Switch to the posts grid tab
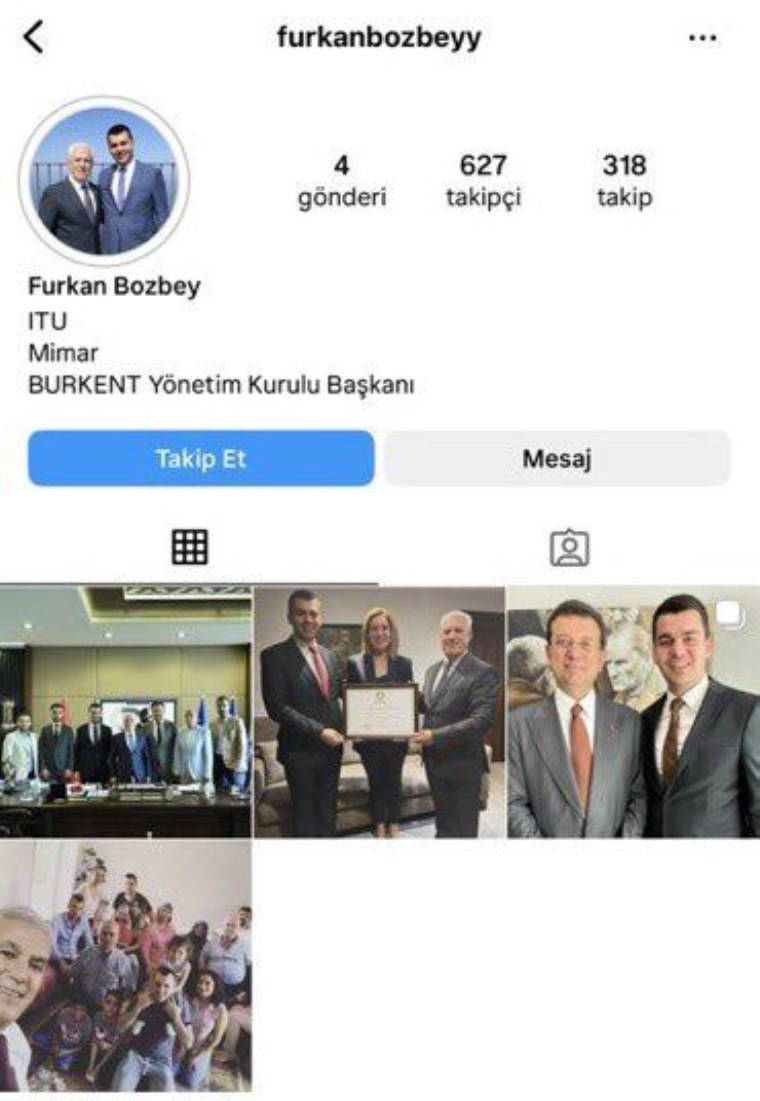Viewport: 760px width, 1101px height. (x=189, y=547)
